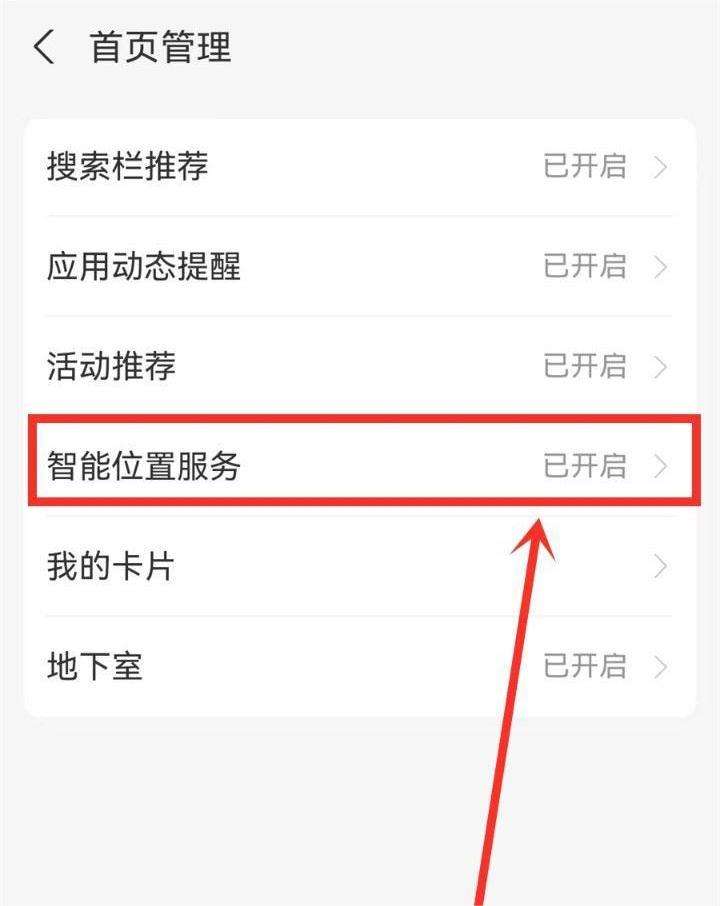Screen dimensions: 720x906
Task: Open 地下室 setting
Action: tap(358, 666)
